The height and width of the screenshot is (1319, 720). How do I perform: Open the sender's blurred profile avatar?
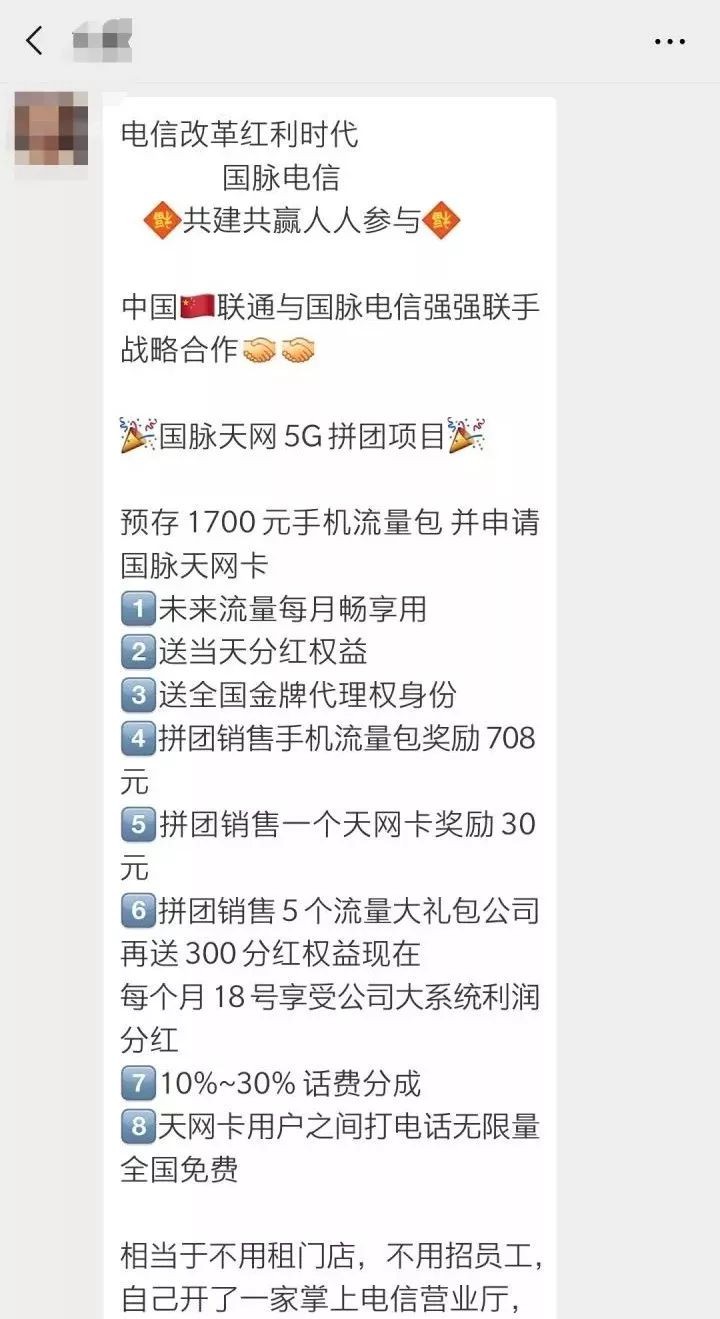click(x=51, y=131)
